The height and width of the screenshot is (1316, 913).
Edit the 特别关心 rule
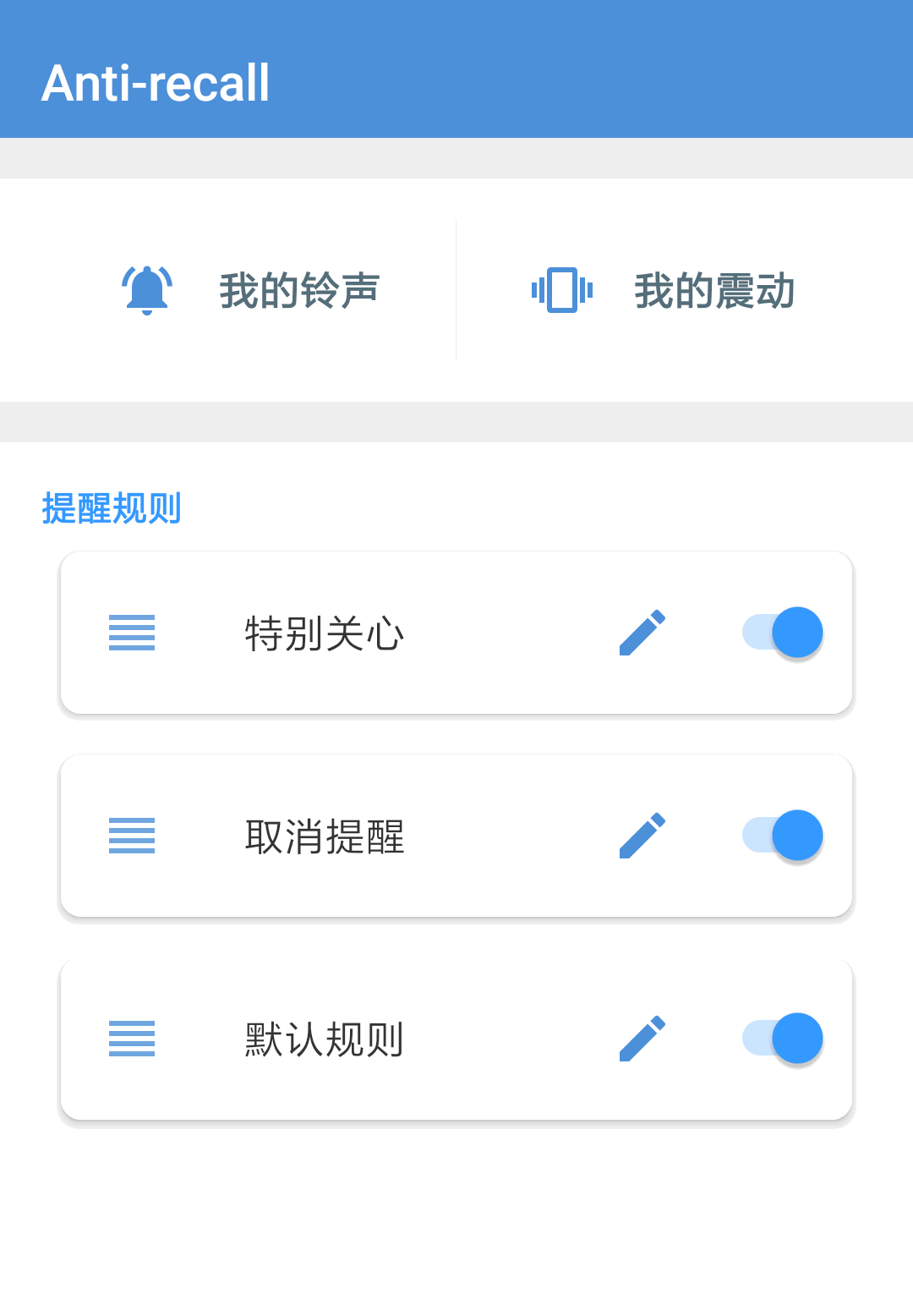pyautogui.click(x=642, y=633)
